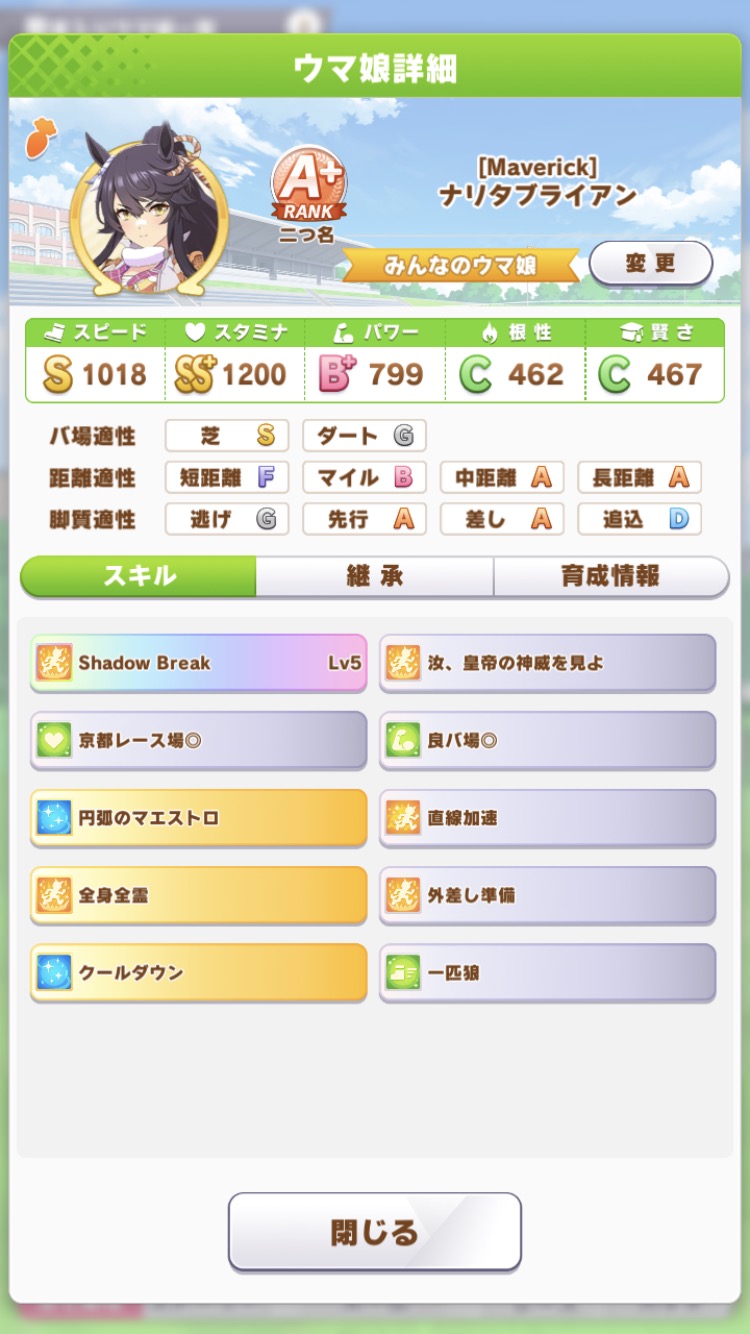Close the dialog with 閉じる
Image resolution: width=750 pixels, height=1334 pixels.
(374, 1232)
